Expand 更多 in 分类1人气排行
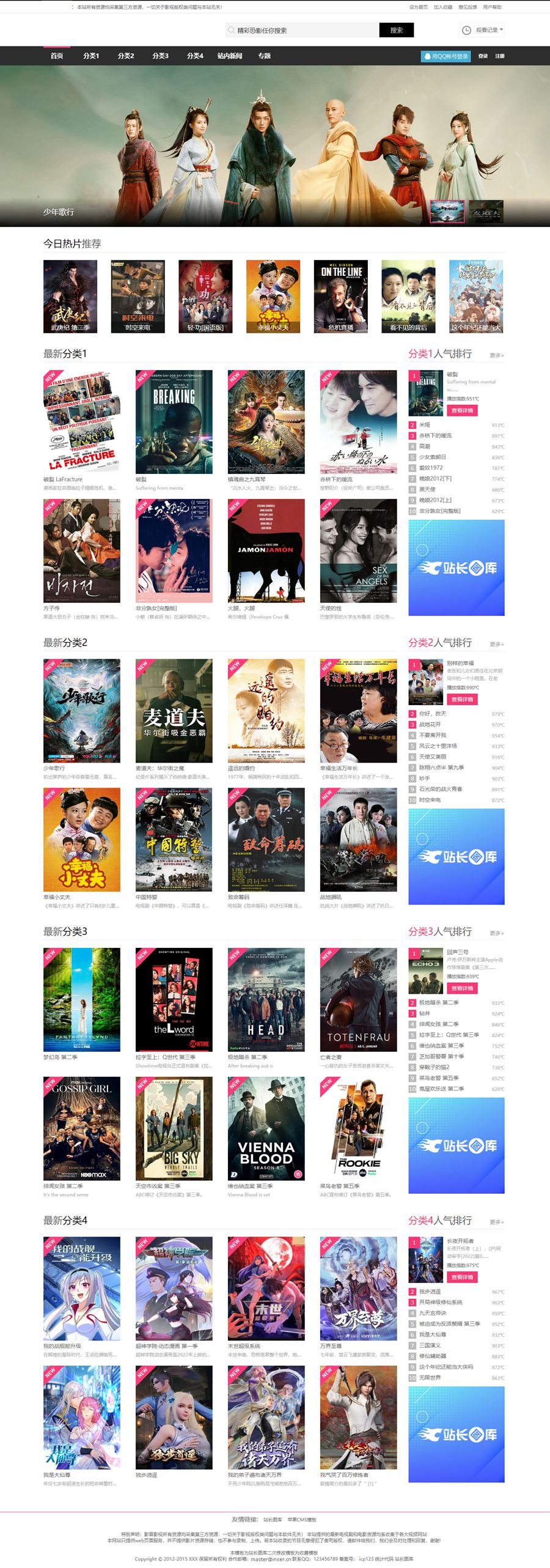The image size is (550, 1568). click(x=496, y=353)
